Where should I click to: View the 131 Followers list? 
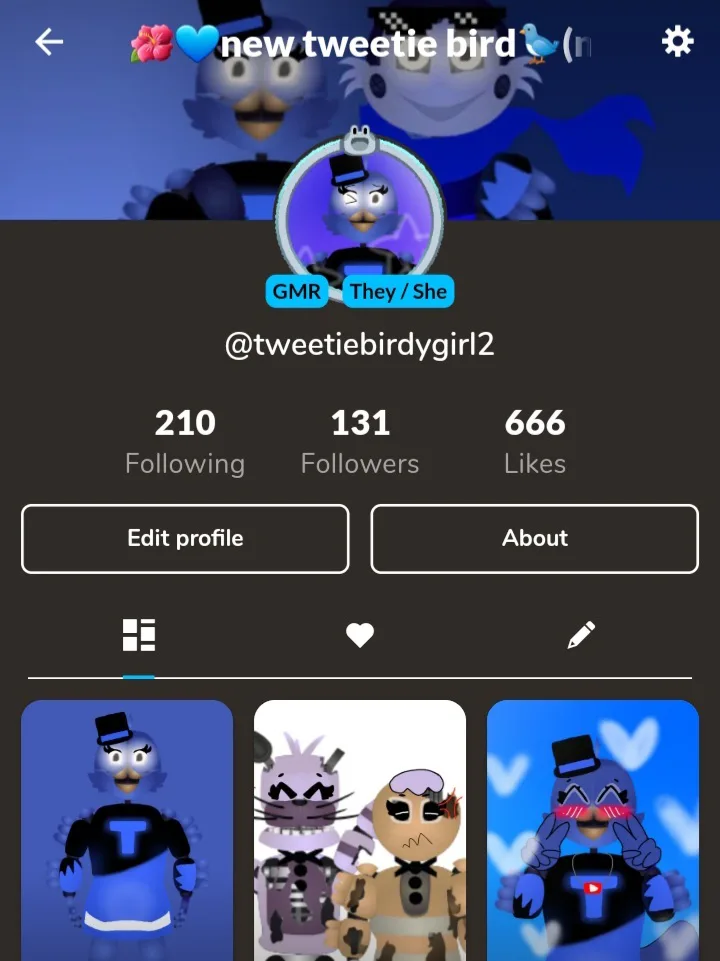tap(360, 442)
